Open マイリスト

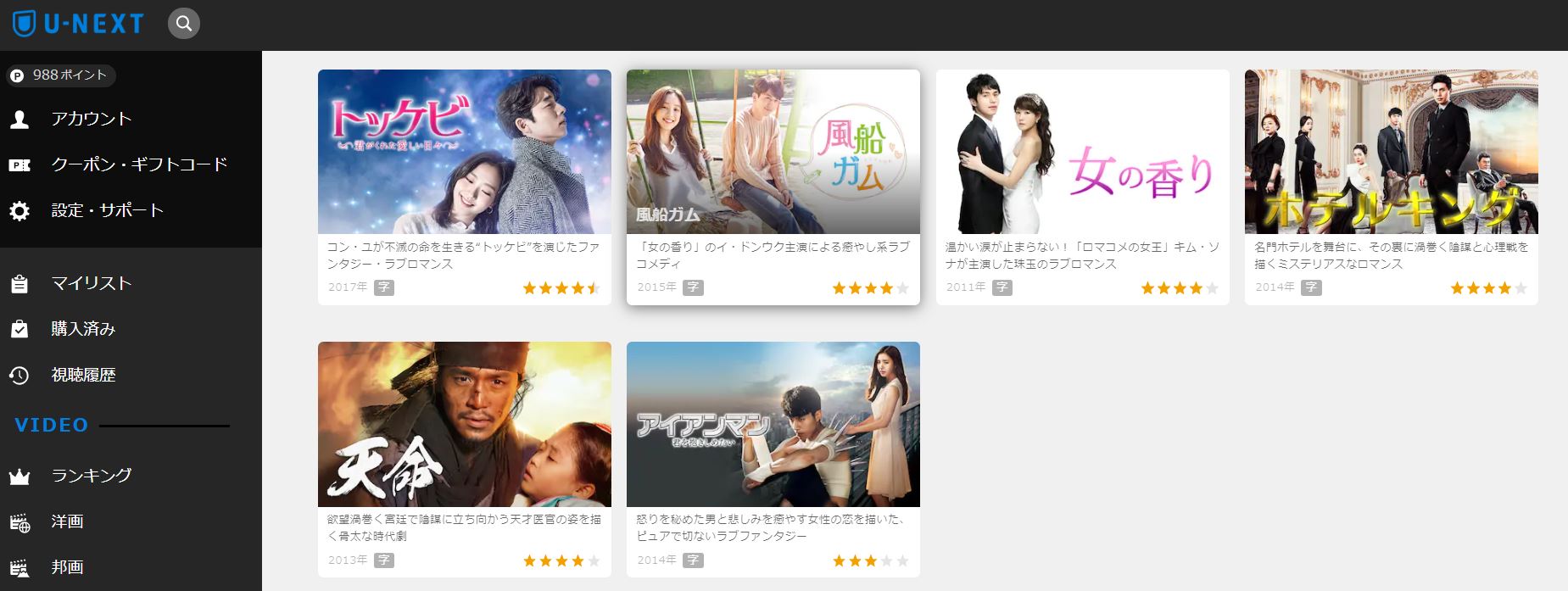point(91,283)
